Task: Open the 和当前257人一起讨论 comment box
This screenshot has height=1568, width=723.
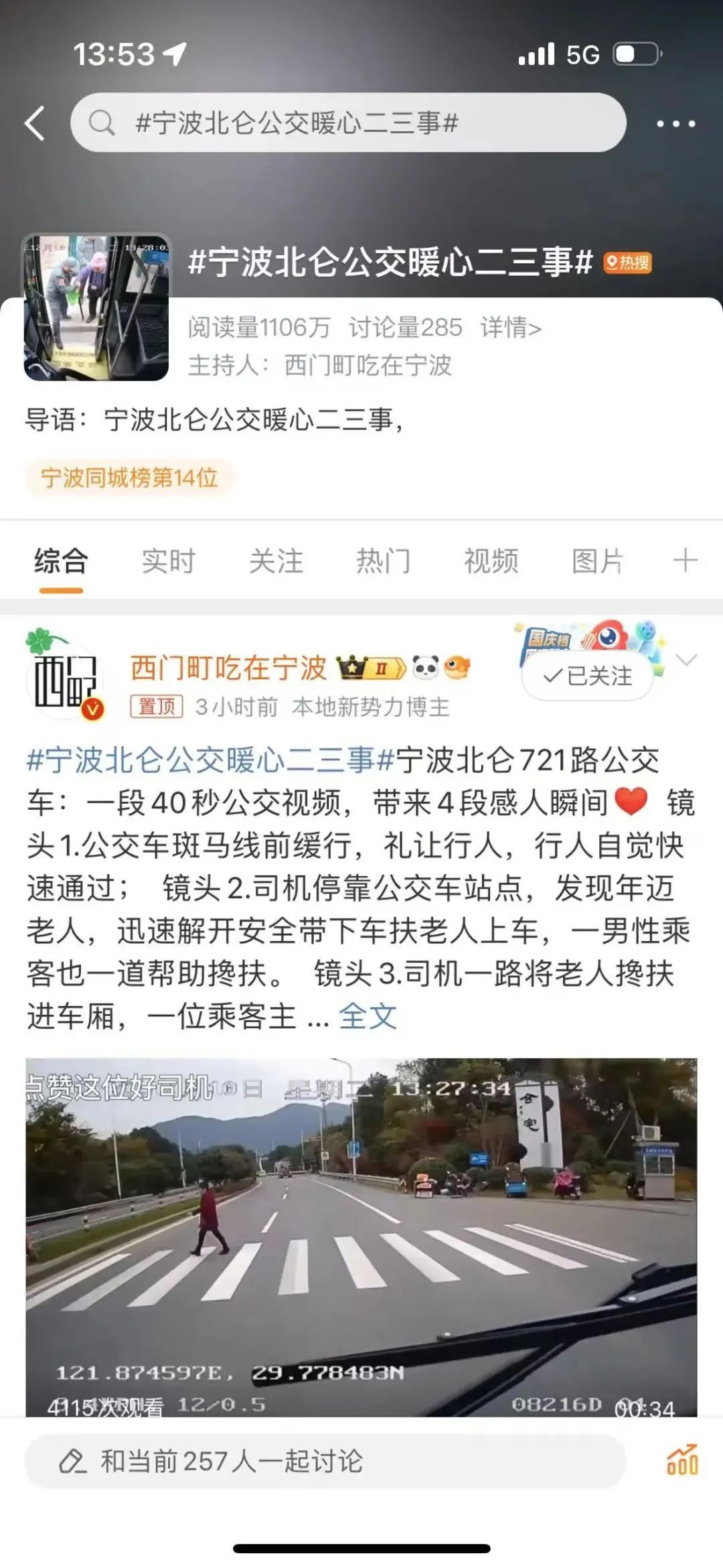Action: tap(325, 1461)
